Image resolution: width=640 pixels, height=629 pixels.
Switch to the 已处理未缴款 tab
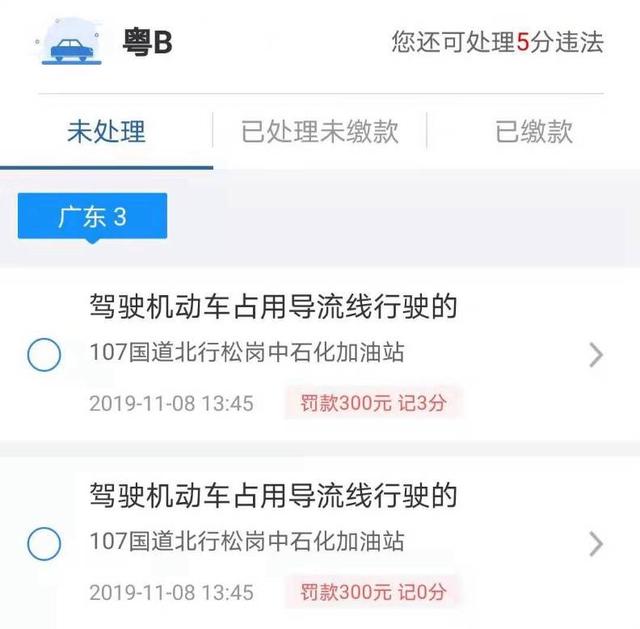point(320,132)
